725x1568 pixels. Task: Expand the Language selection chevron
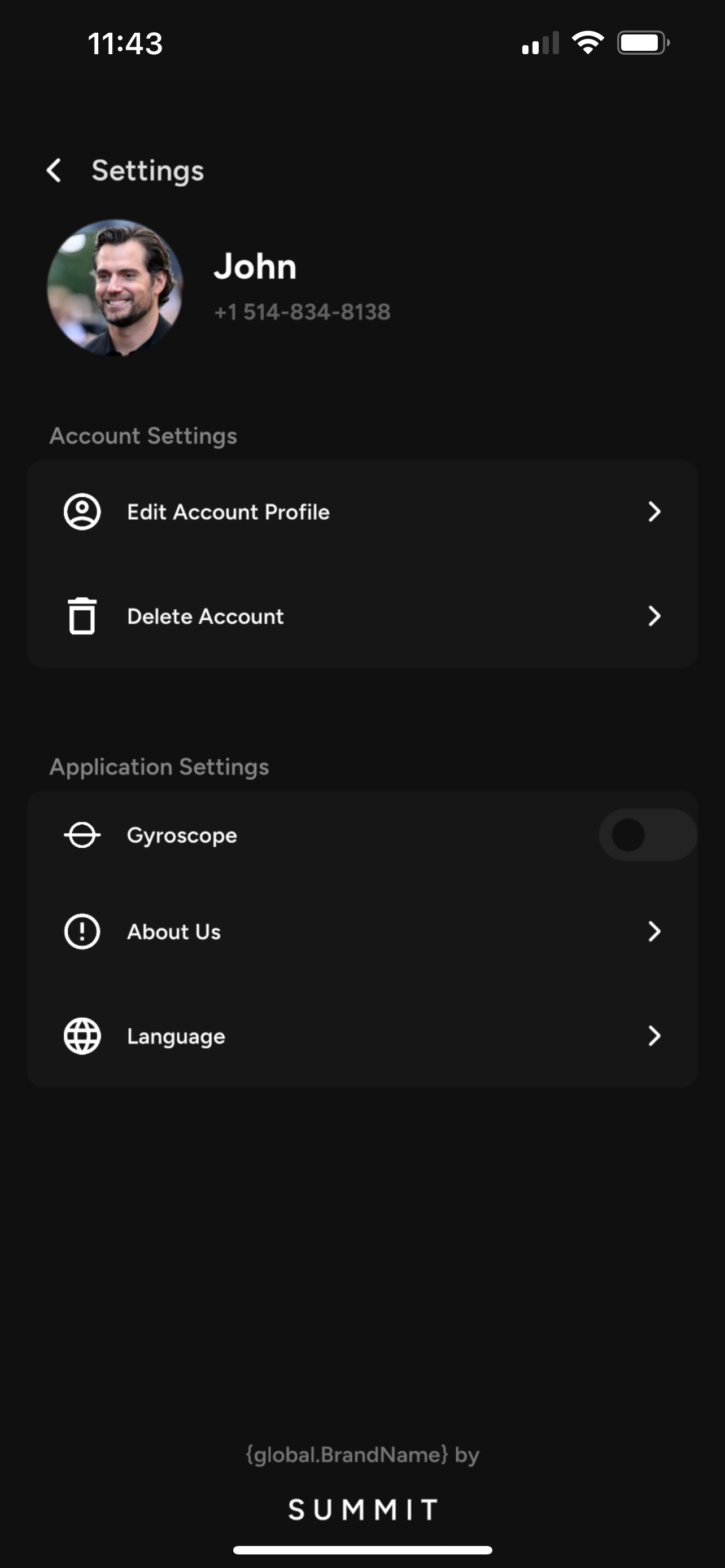tap(654, 1037)
